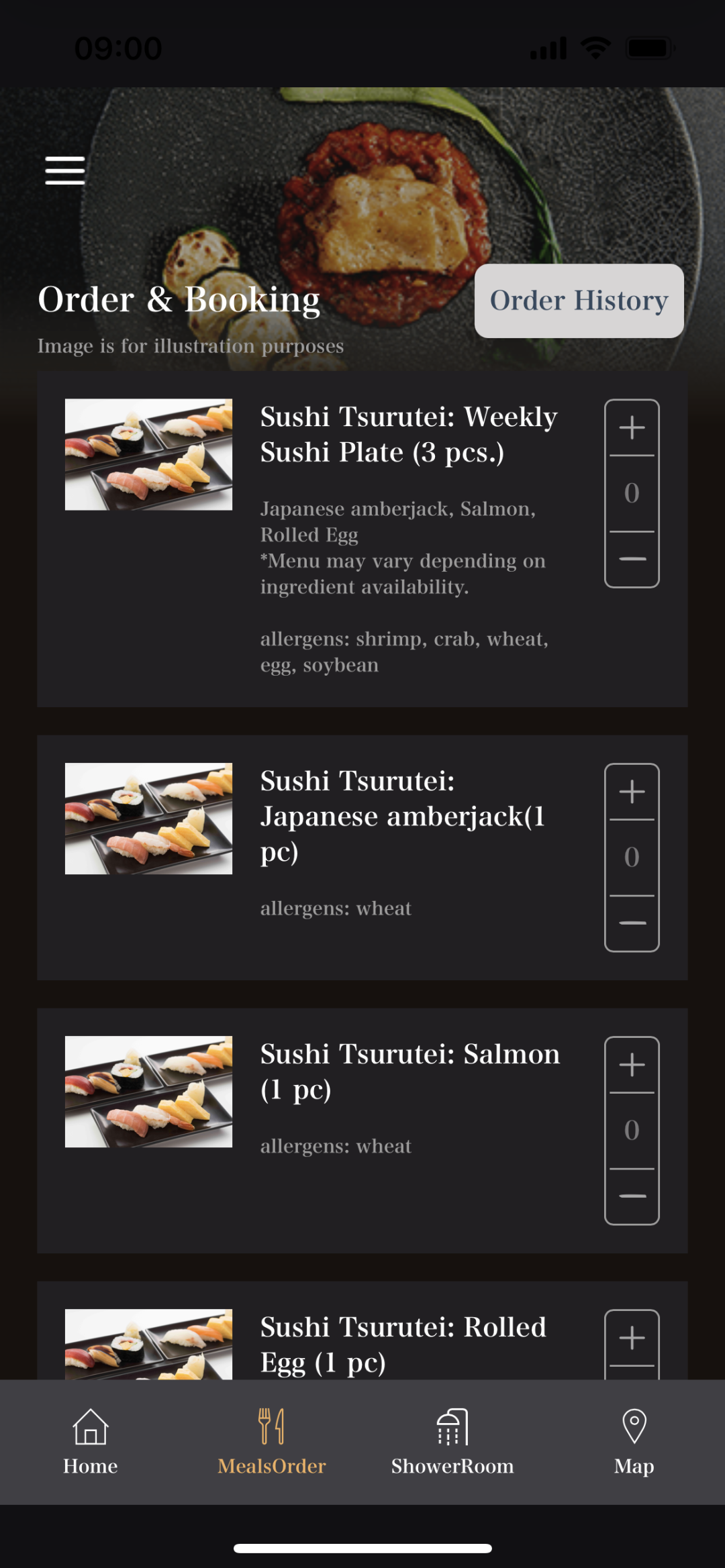This screenshot has width=725, height=1568.
Task: Increase the Salmon (1 pc) quantity
Action: click(x=632, y=1065)
